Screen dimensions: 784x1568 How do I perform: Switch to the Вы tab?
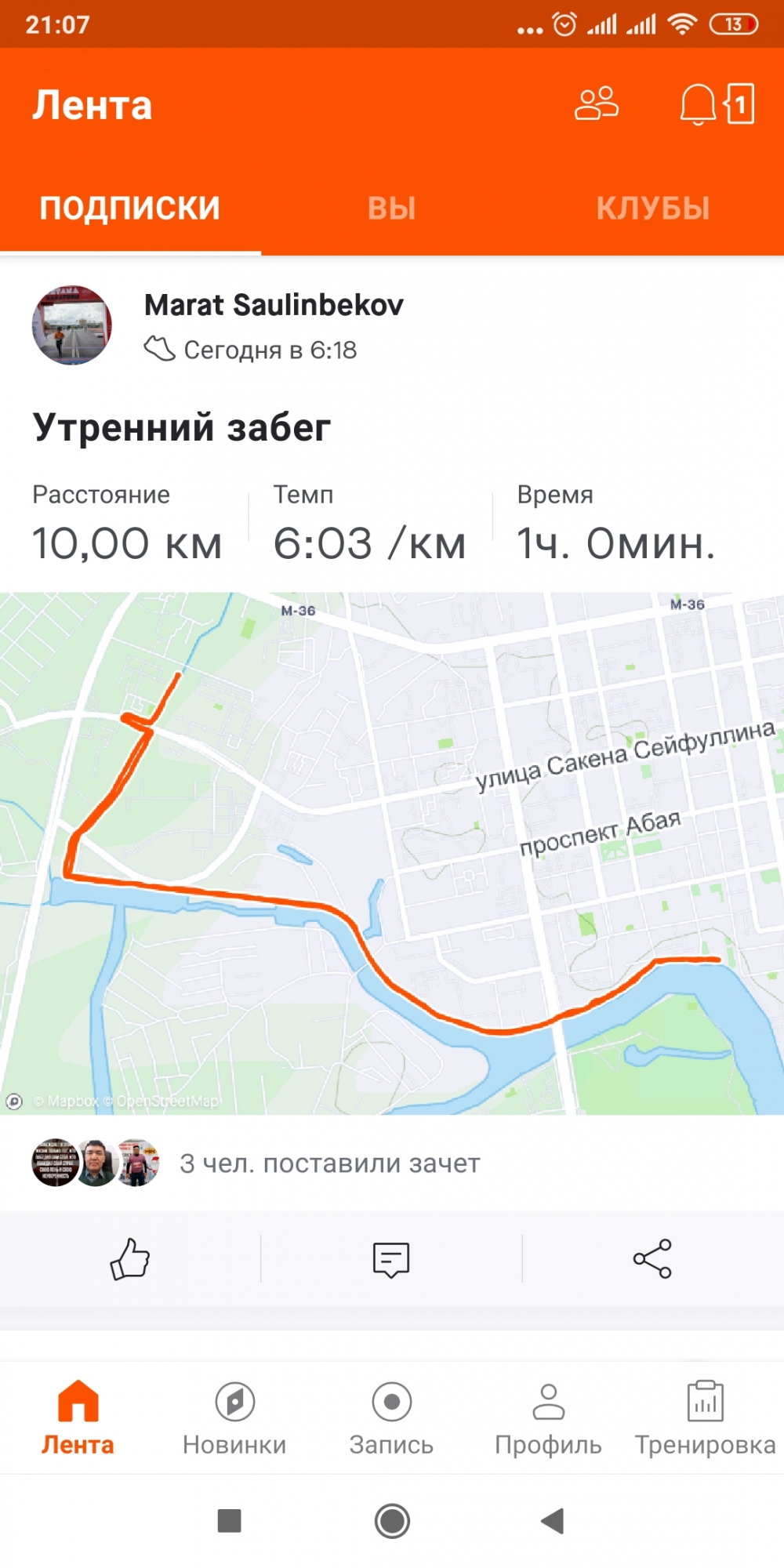click(391, 209)
